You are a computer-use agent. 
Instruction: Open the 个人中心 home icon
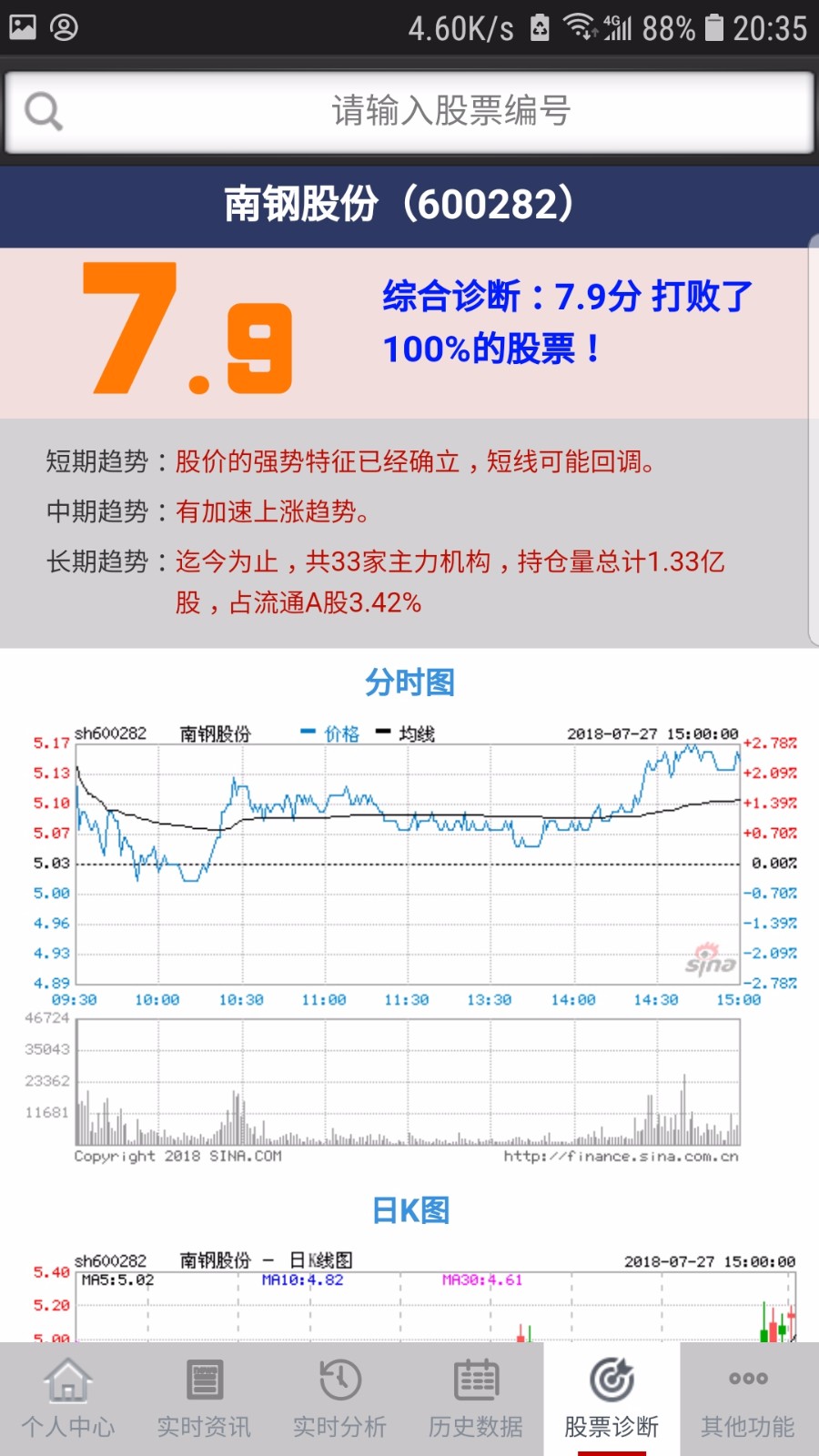(67, 1383)
